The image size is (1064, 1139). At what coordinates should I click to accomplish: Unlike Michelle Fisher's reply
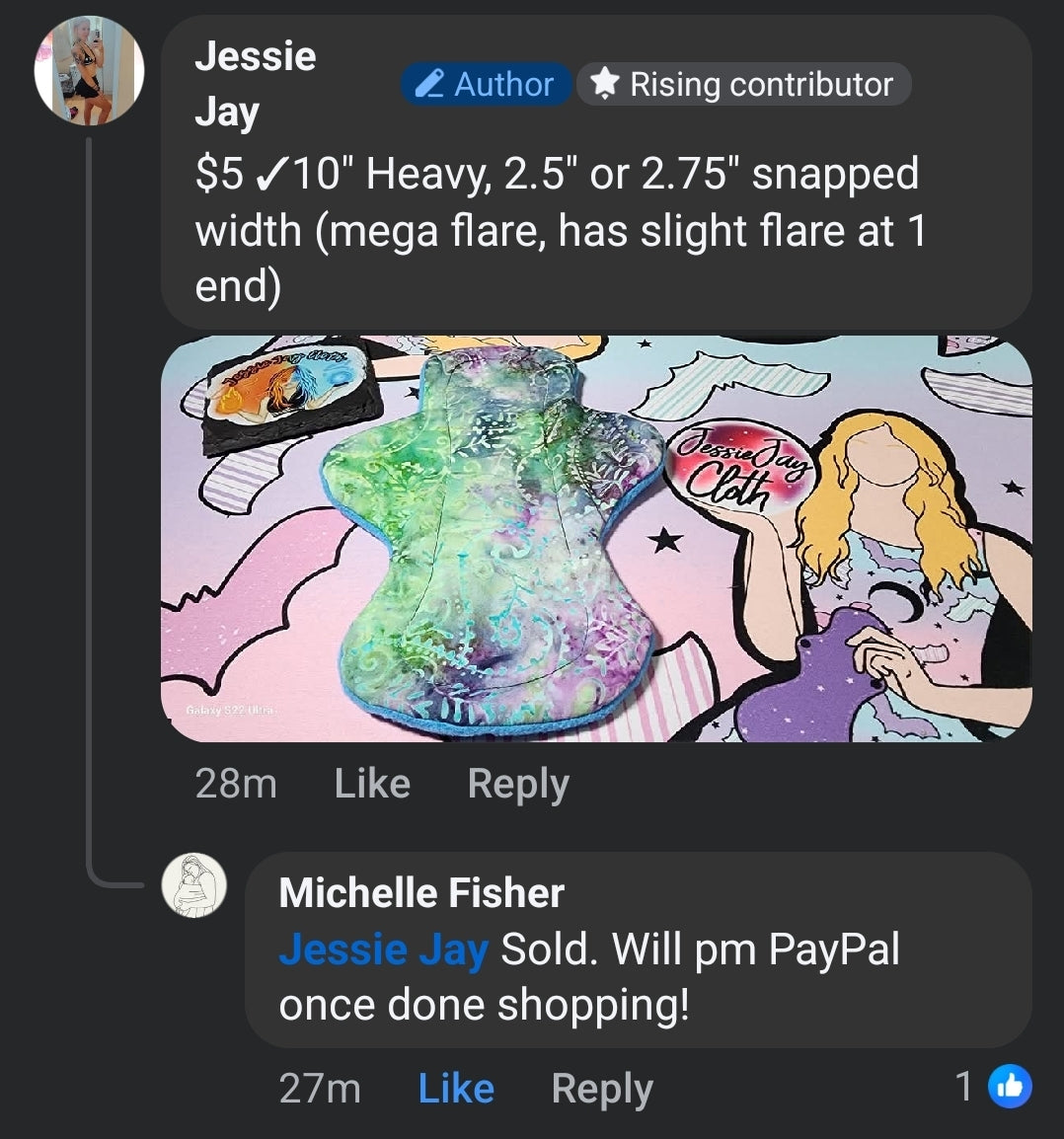pyautogui.click(x=456, y=1089)
